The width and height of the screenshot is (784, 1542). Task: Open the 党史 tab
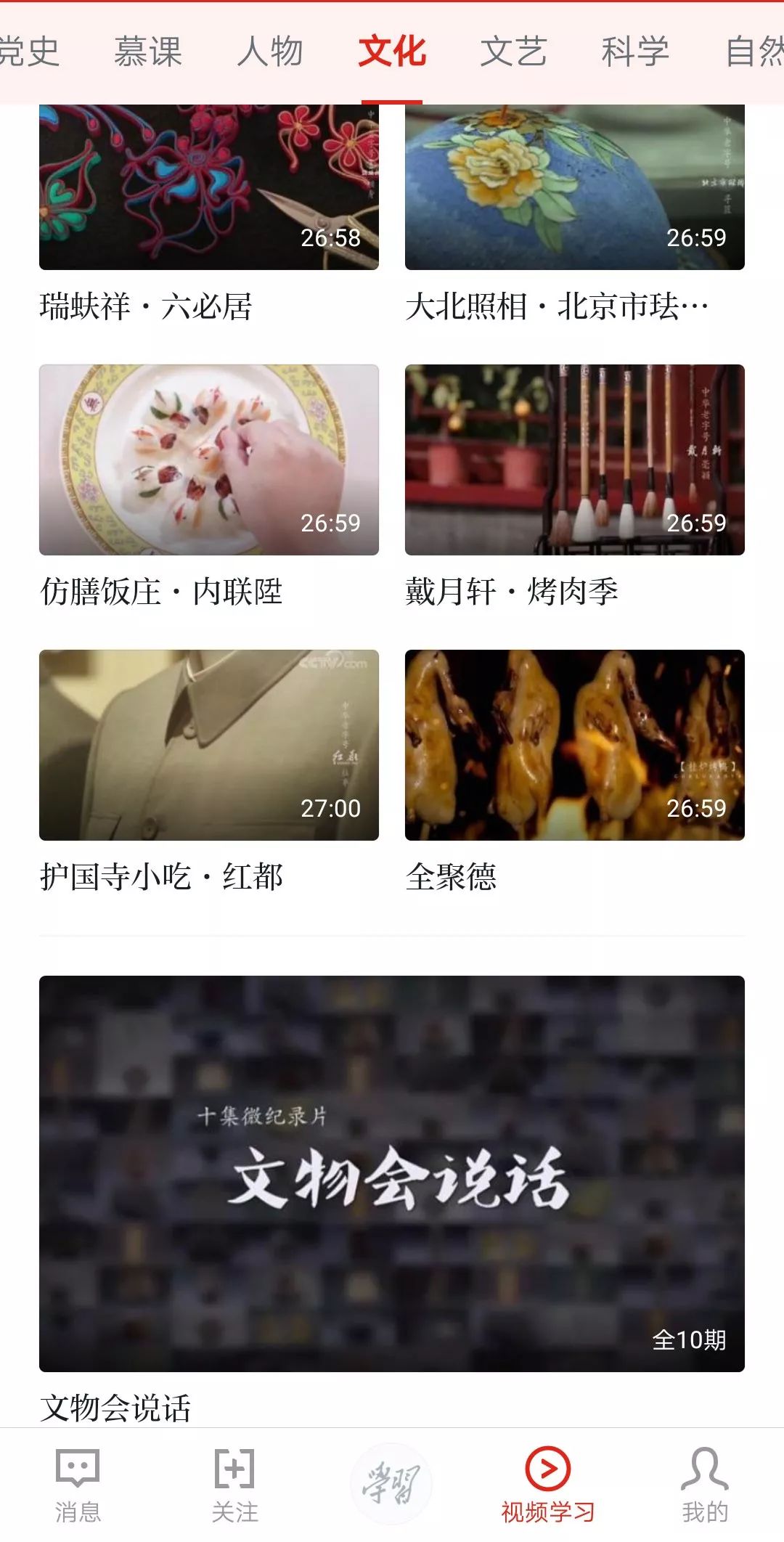click(29, 52)
